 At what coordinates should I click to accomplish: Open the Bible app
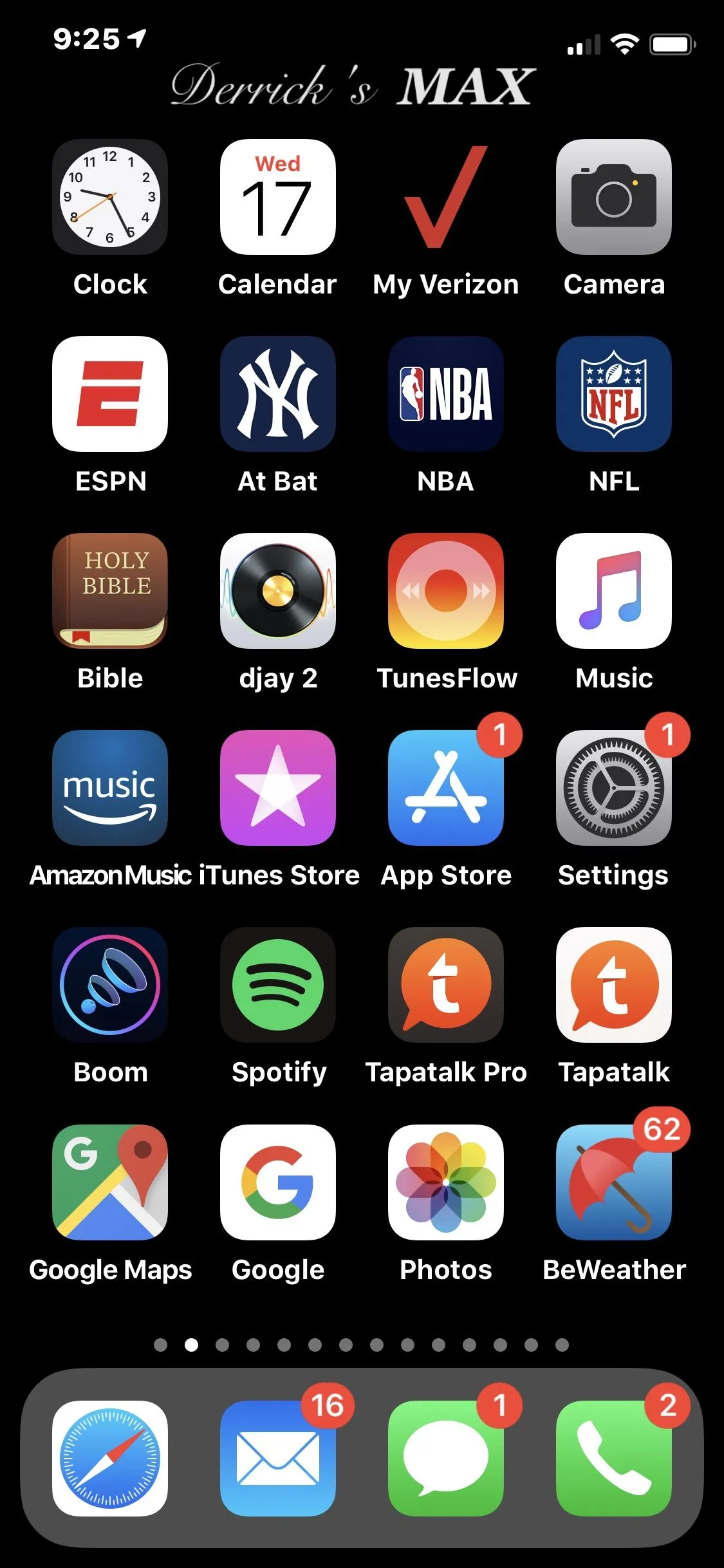[110, 591]
